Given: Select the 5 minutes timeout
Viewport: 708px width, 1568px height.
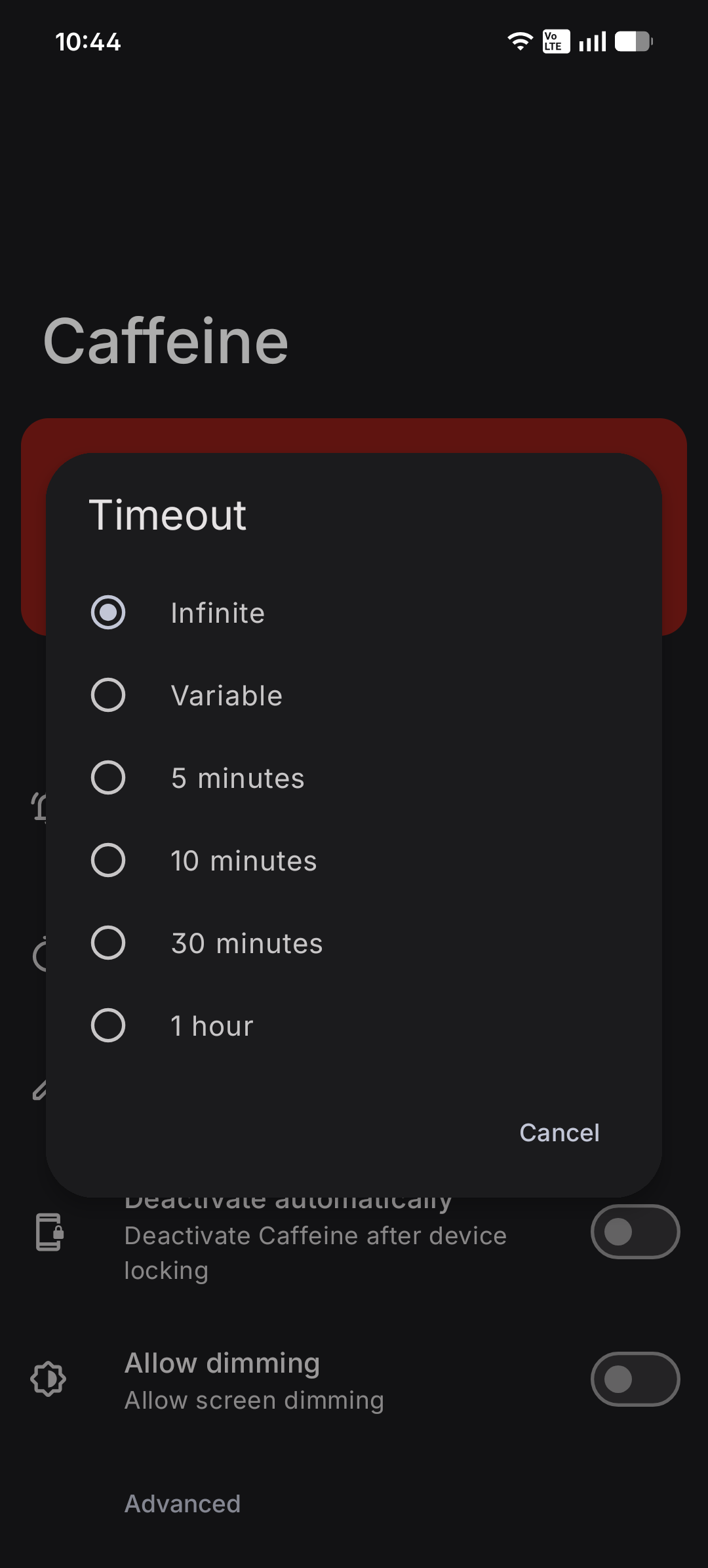Looking at the screenshot, I should point(237,777).
